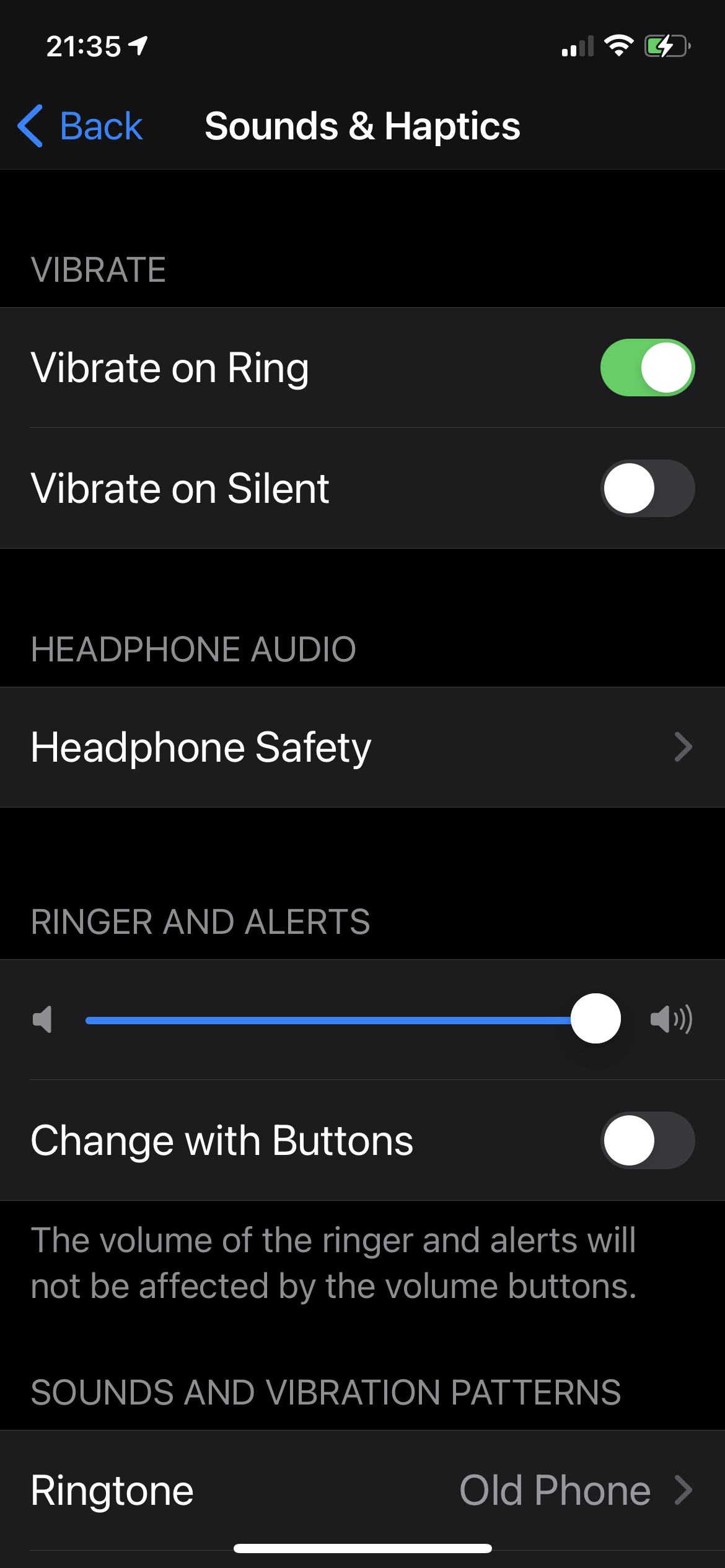Go back to the previous Settings page

[81, 126]
